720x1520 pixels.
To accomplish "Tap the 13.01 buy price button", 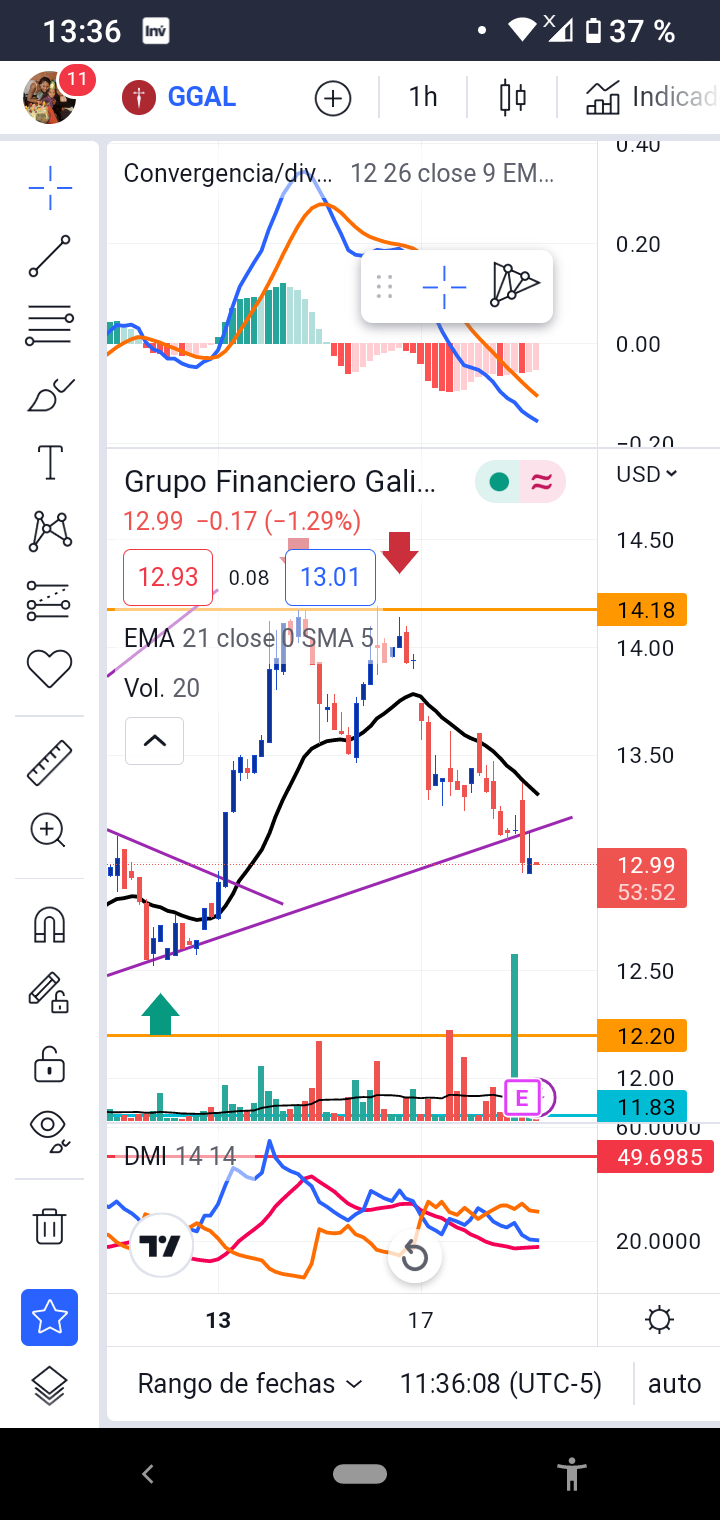I will tap(330, 577).
